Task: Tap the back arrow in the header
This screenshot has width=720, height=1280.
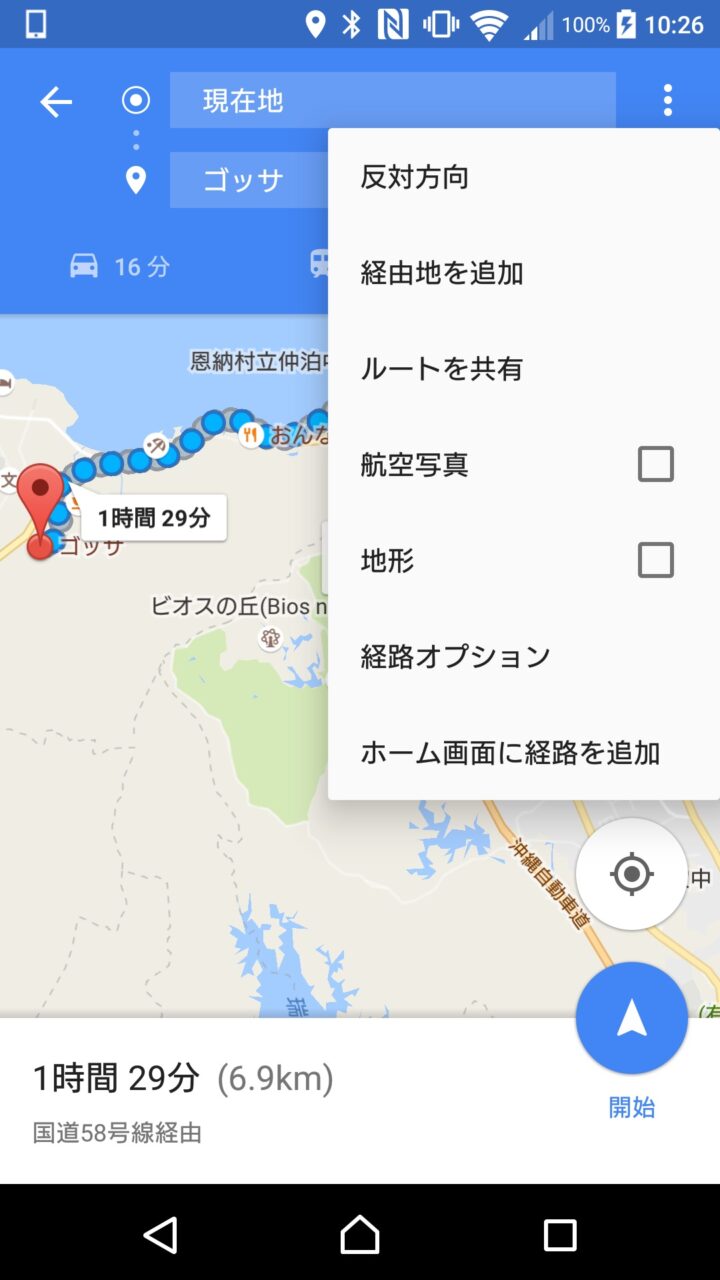Action: coord(56,101)
